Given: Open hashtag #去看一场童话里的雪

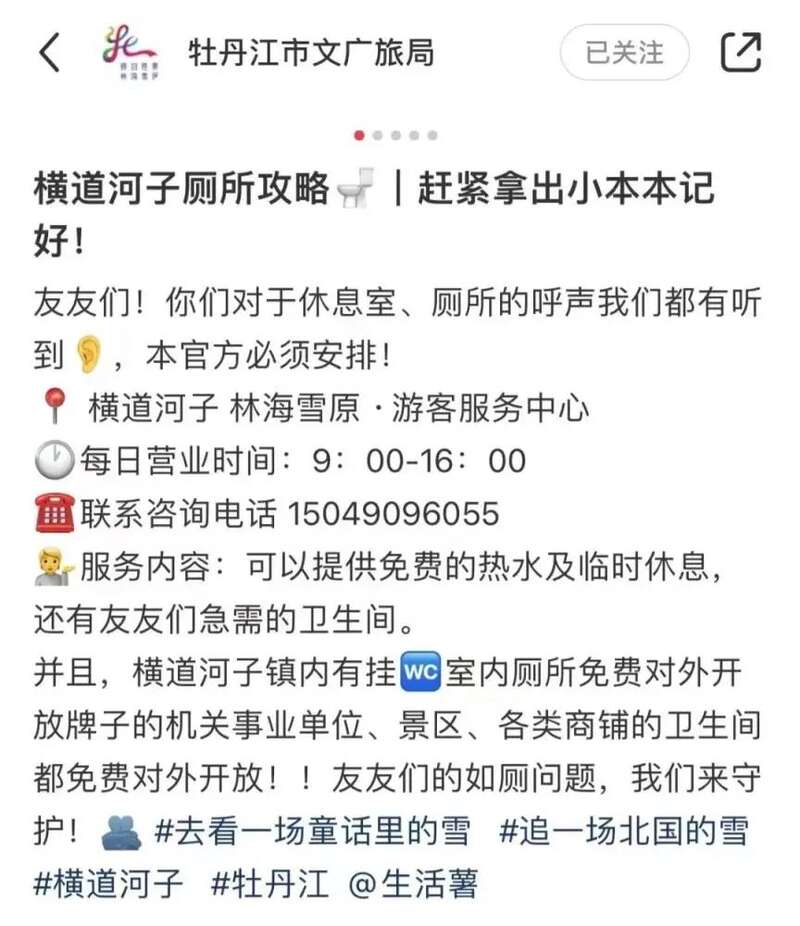Looking at the screenshot, I should click(x=312, y=831).
